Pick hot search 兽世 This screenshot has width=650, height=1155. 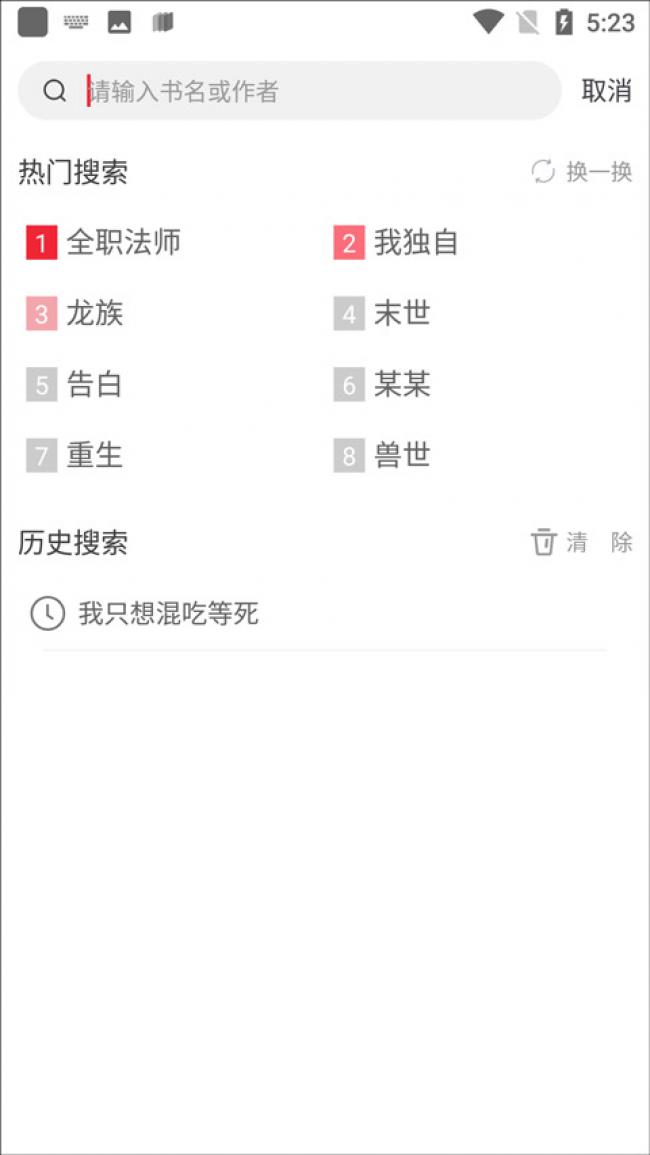click(x=402, y=456)
